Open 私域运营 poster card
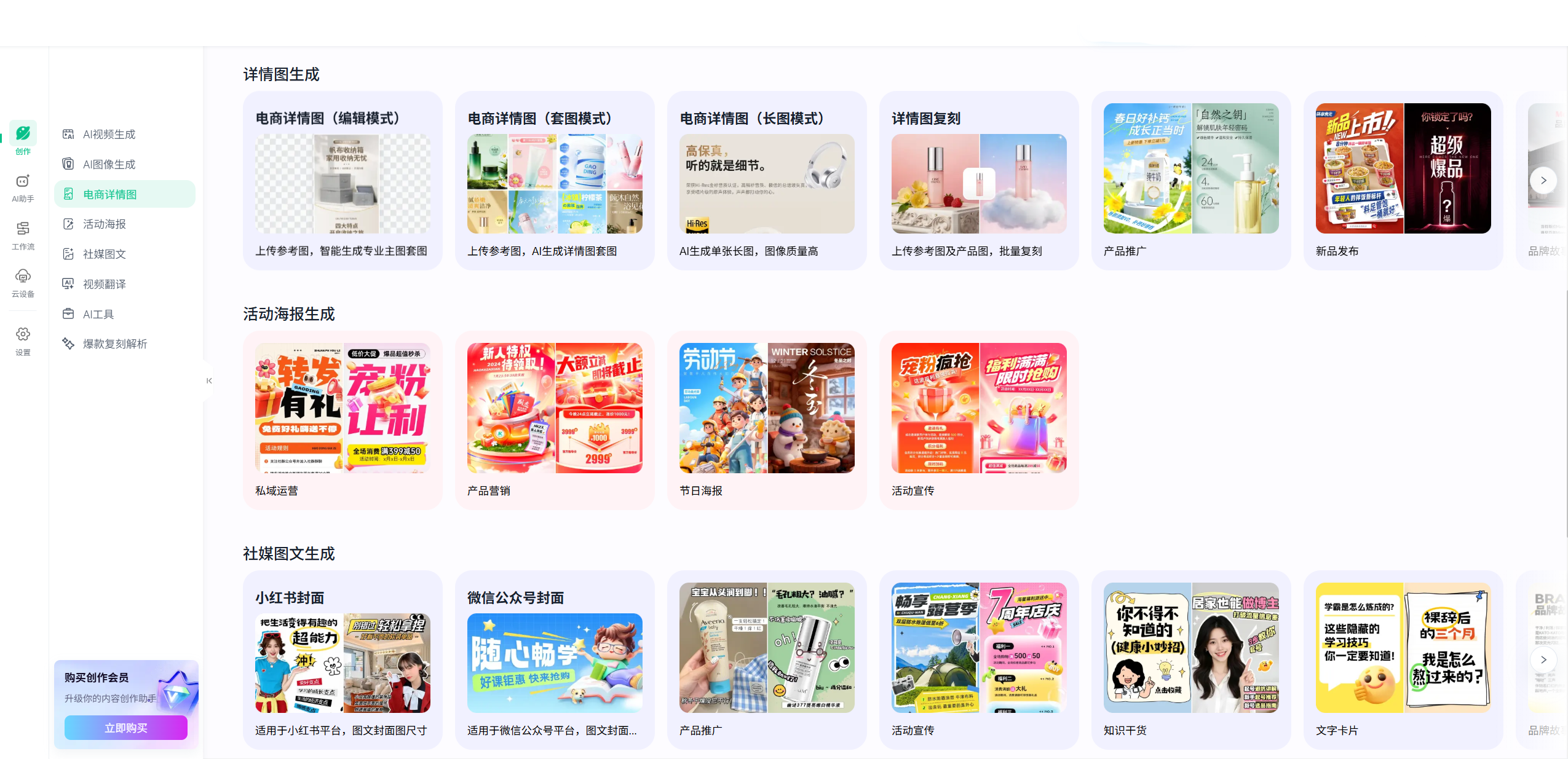The width and height of the screenshot is (1568, 759). pyautogui.click(x=343, y=420)
